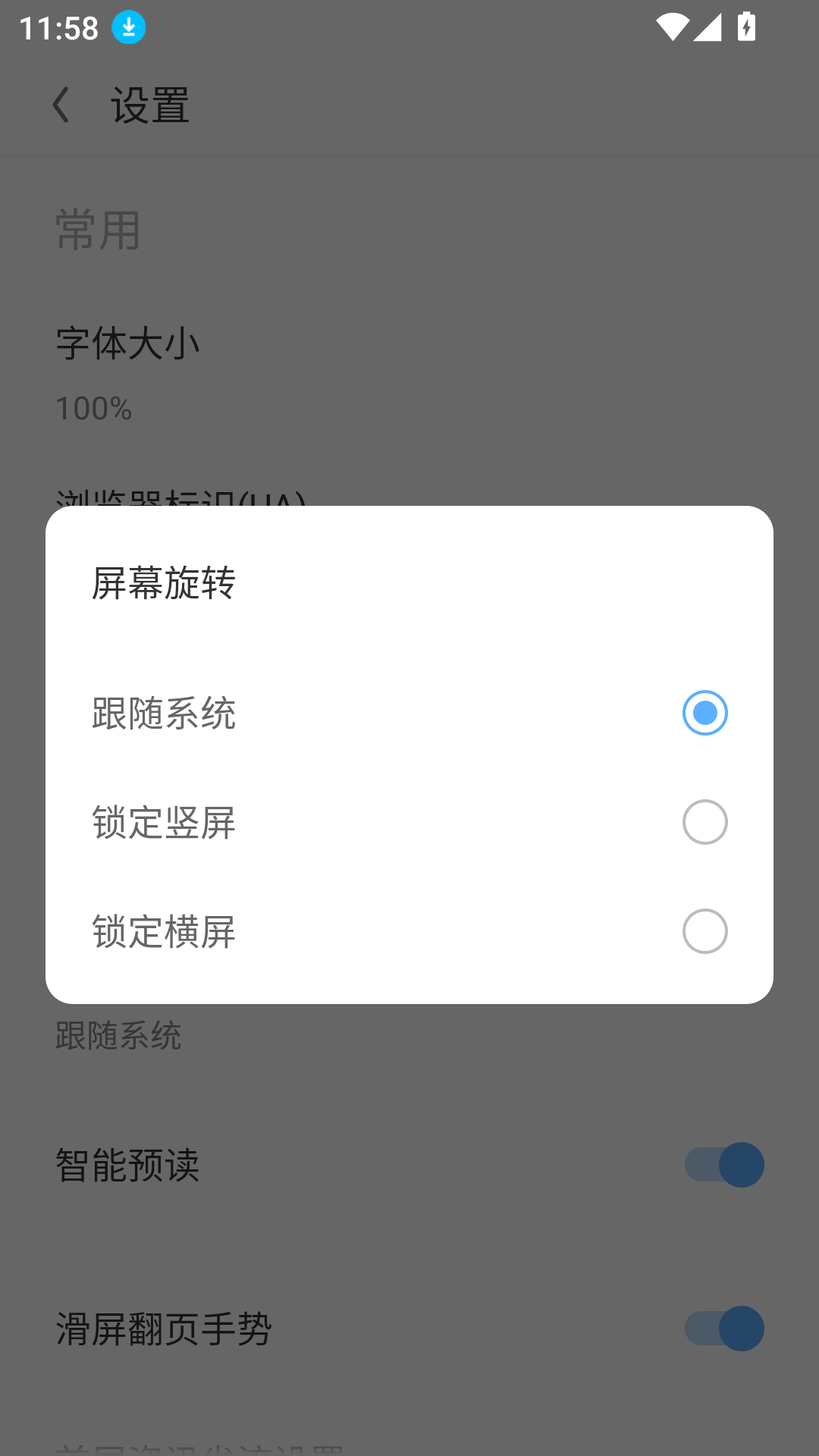Tap the greyed 跟随系统 subtitle text

(x=119, y=1037)
